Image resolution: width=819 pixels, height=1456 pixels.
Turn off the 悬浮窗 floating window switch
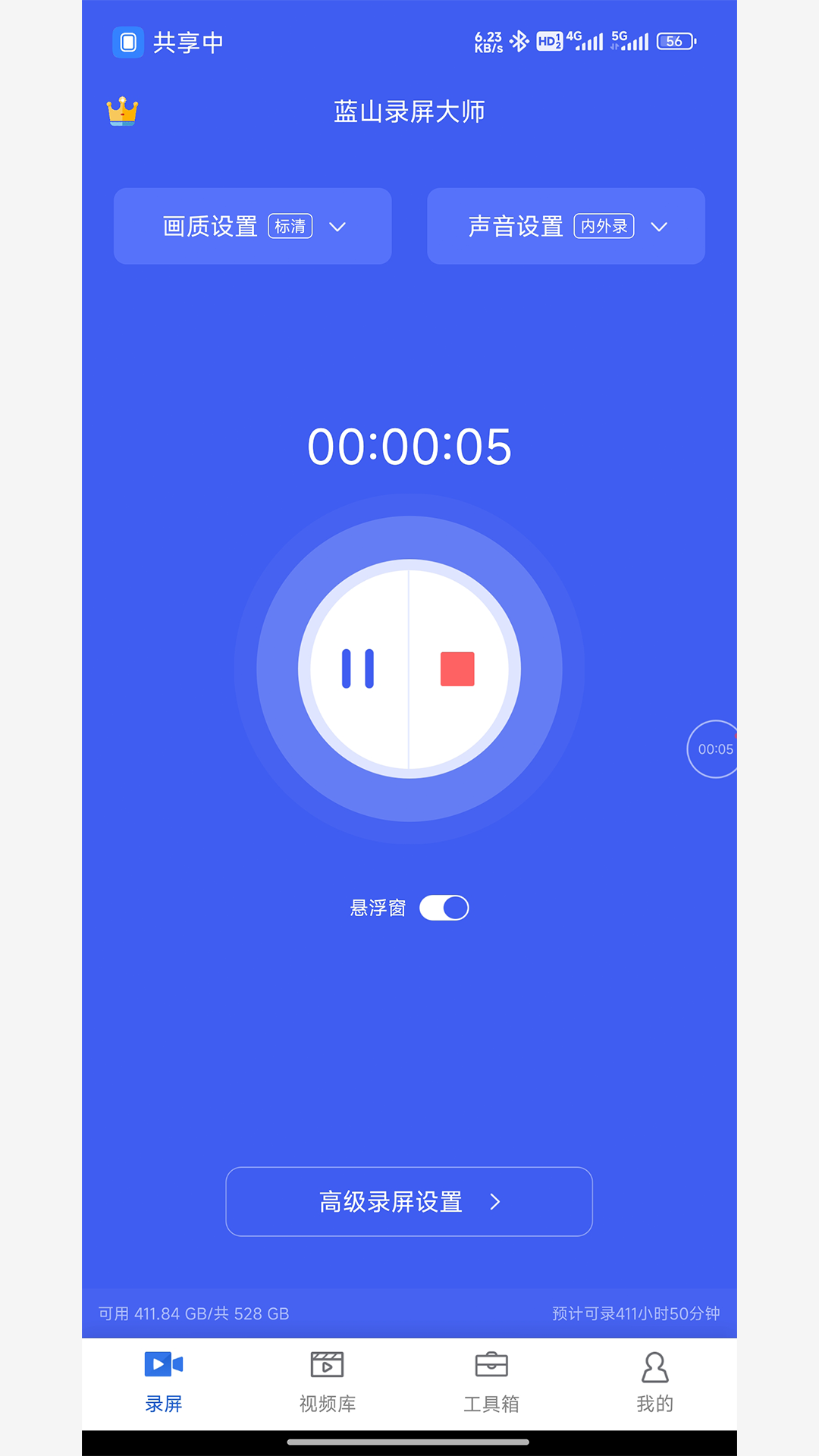click(x=444, y=908)
